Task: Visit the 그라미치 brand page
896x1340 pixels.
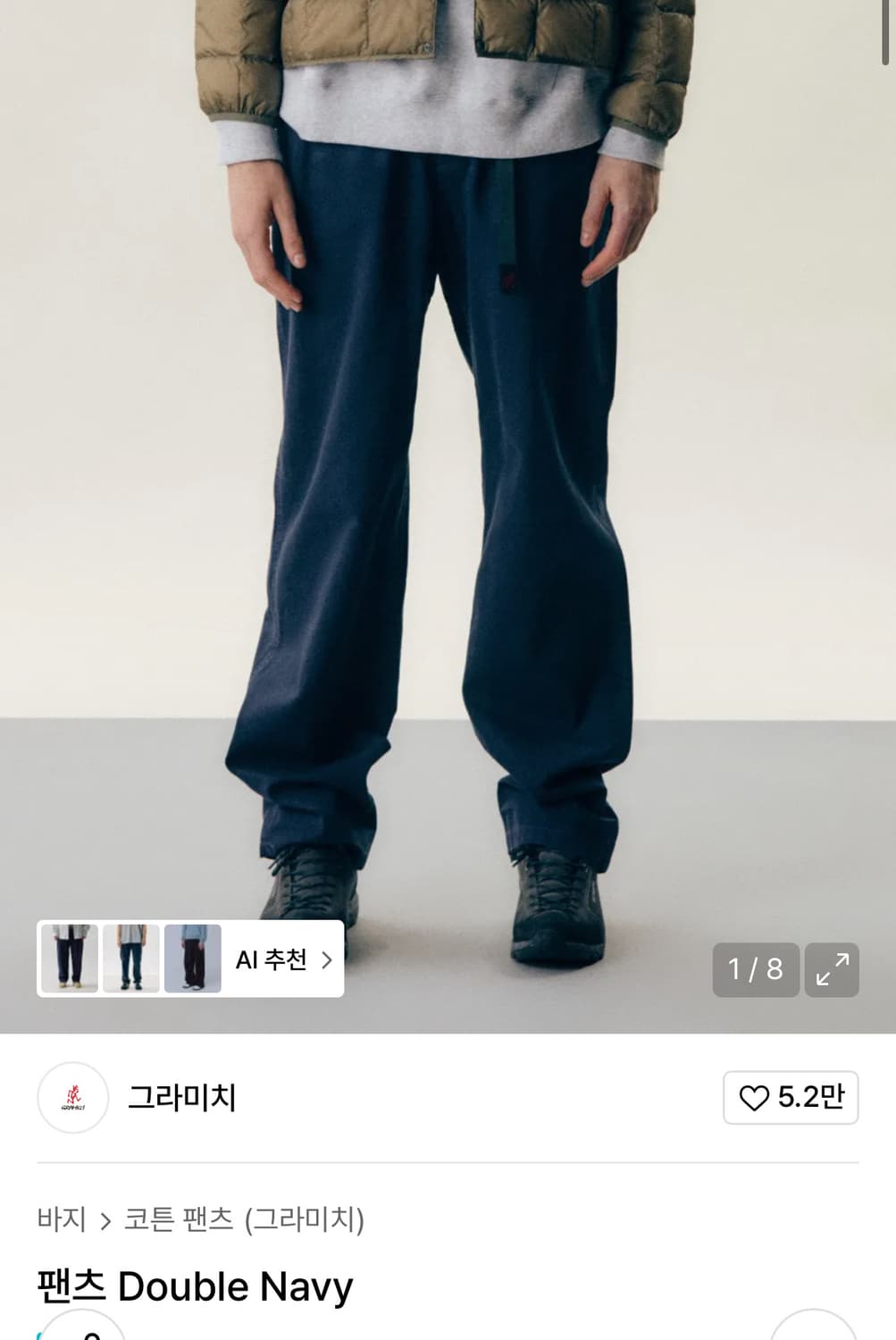Action: tap(180, 1098)
